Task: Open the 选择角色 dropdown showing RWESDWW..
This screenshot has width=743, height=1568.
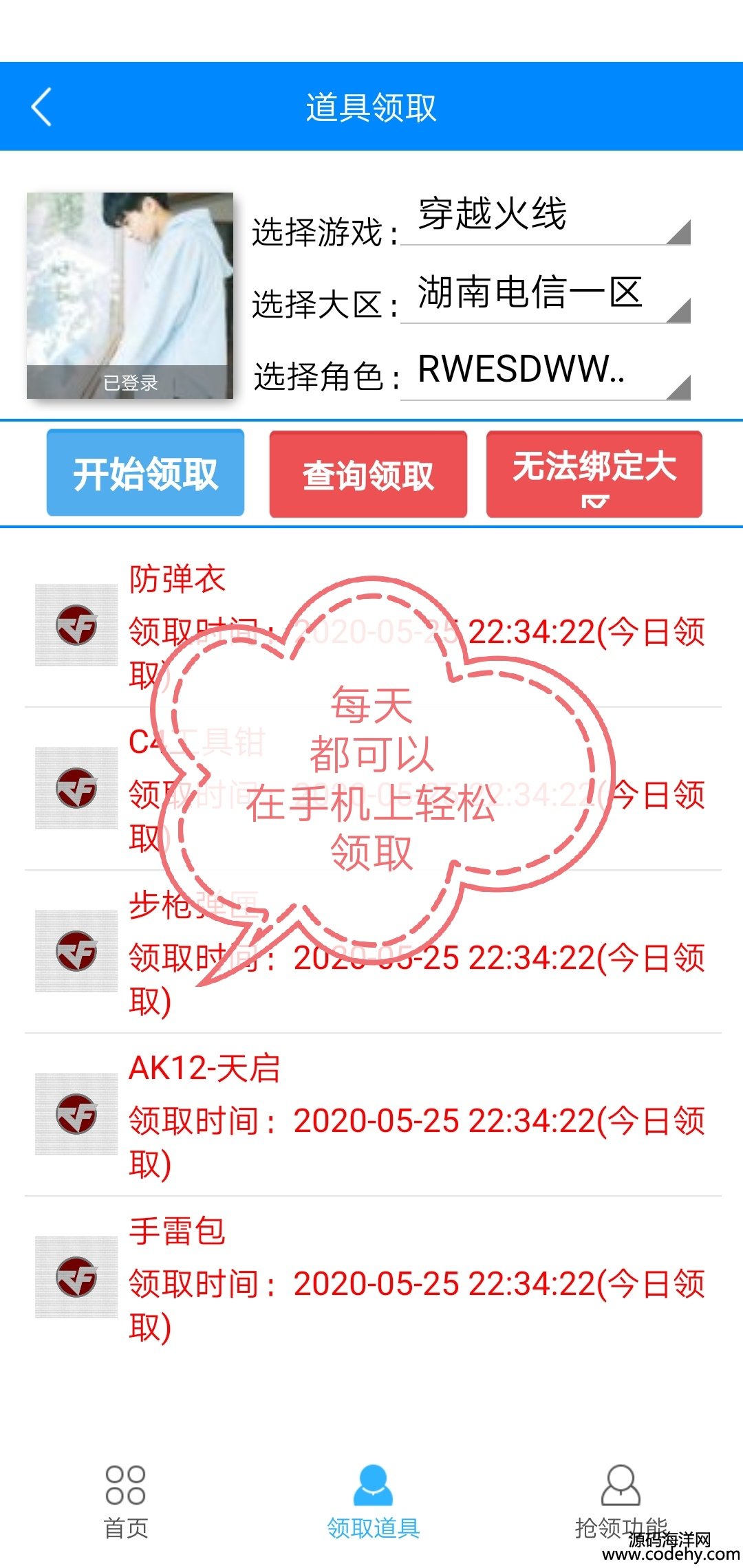Action: point(545,372)
